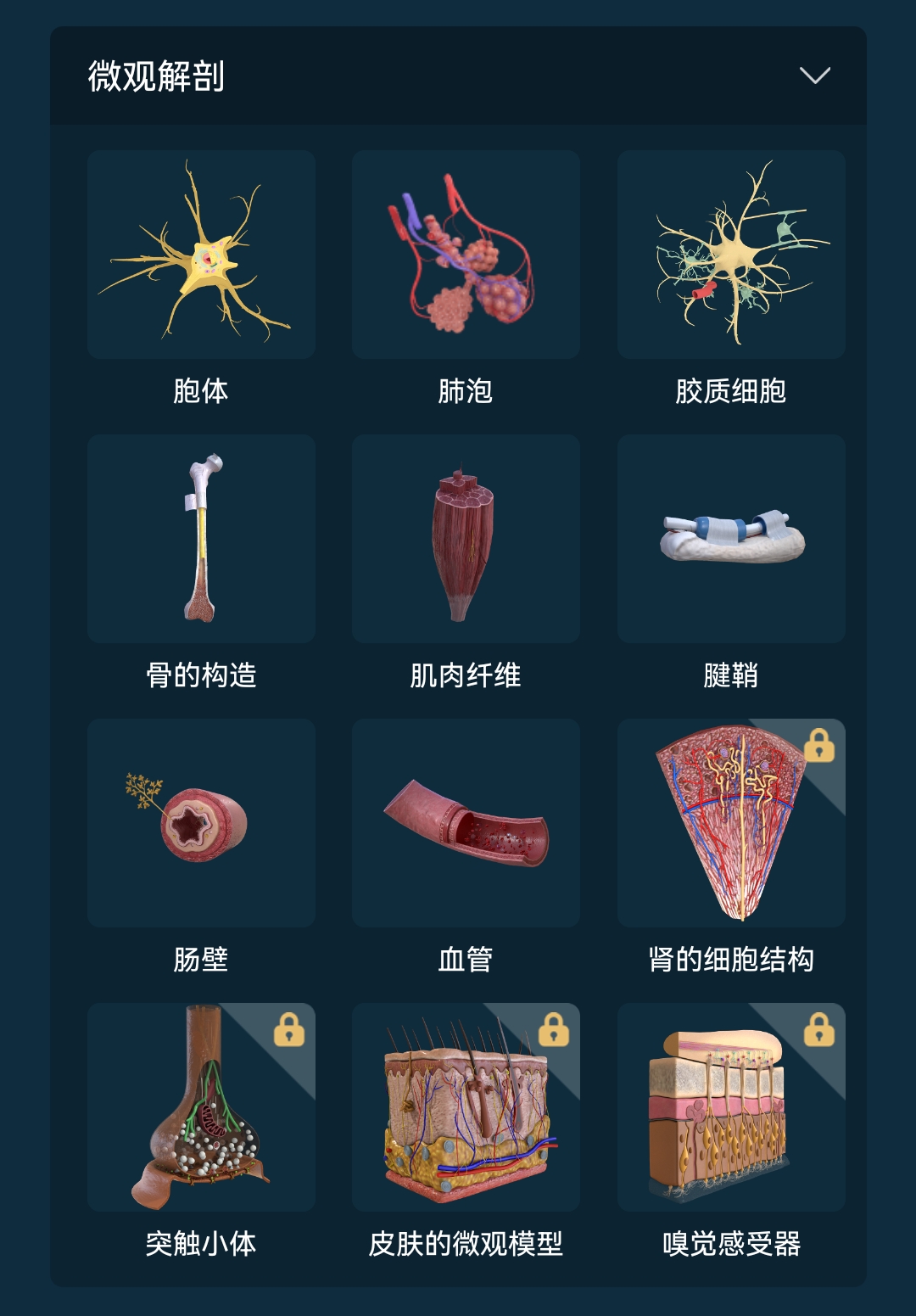This screenshot has width=916, height=1316.
Task: Click the 胞体 text label
Action: click(201, 392)
